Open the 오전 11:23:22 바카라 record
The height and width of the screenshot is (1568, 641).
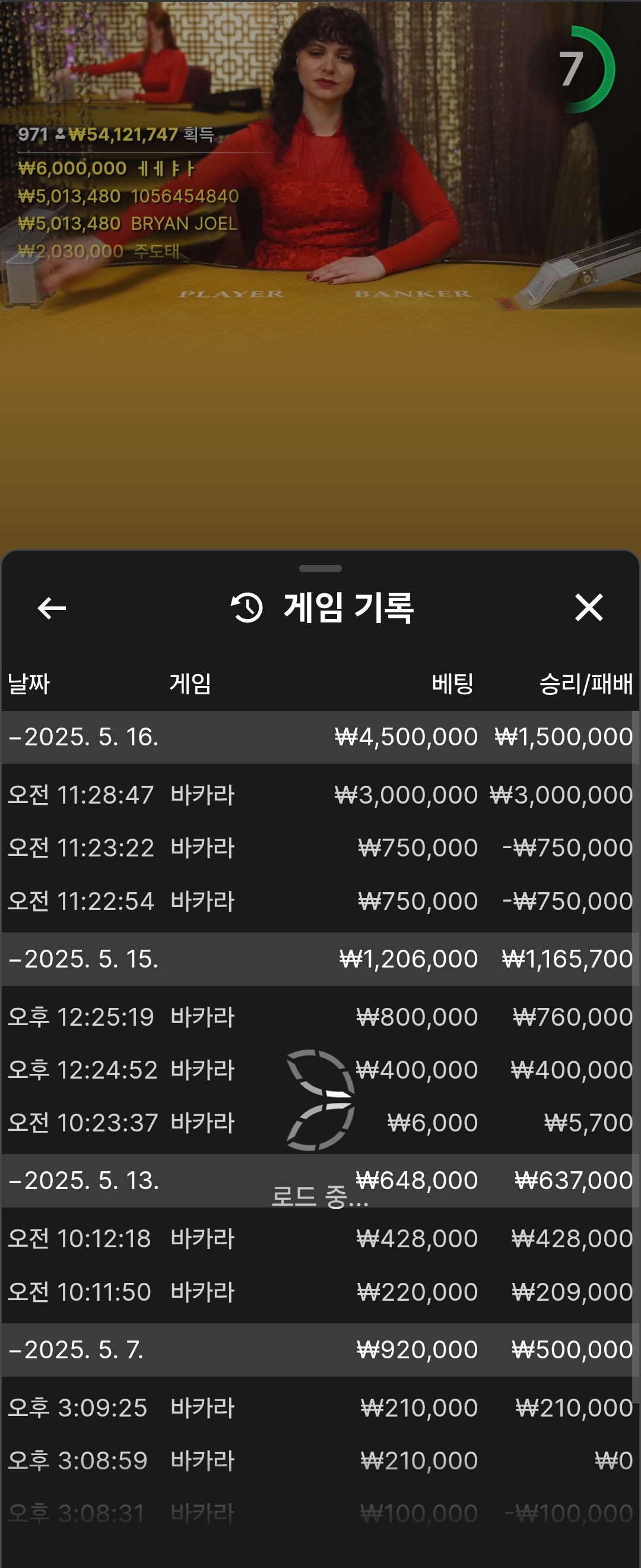coord(316,848)
